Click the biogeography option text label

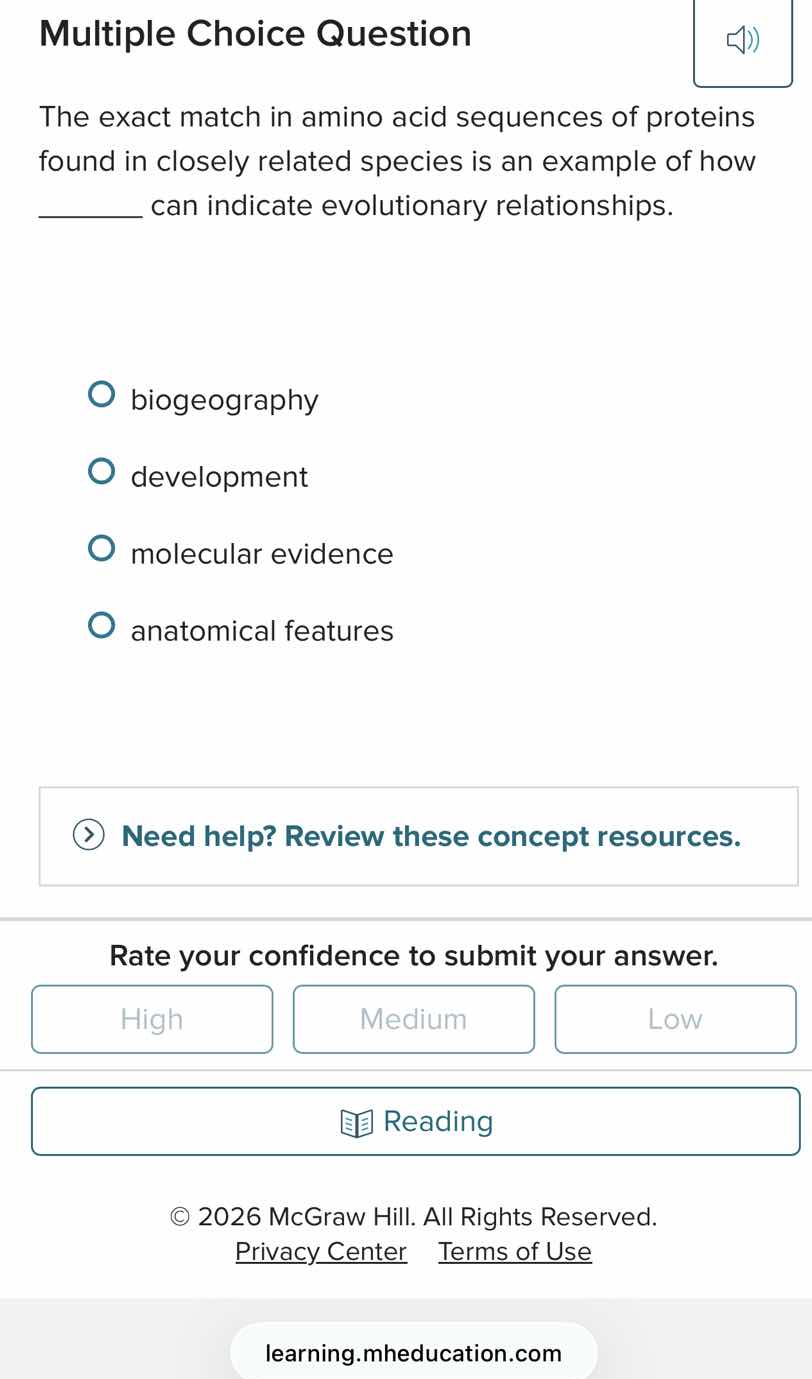[224, 399]
